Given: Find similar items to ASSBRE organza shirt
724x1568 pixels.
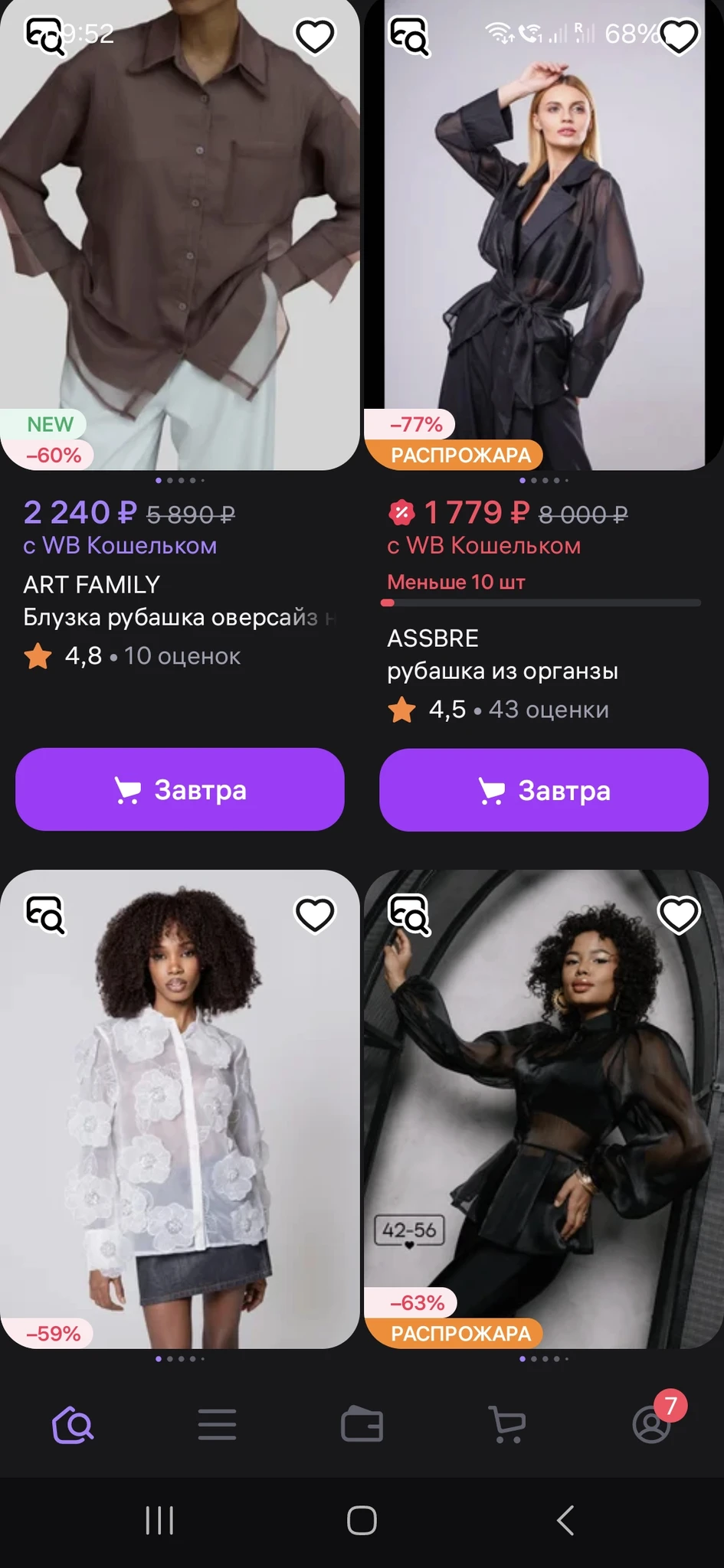Looking at the screenshot, I should click(410, 36).
